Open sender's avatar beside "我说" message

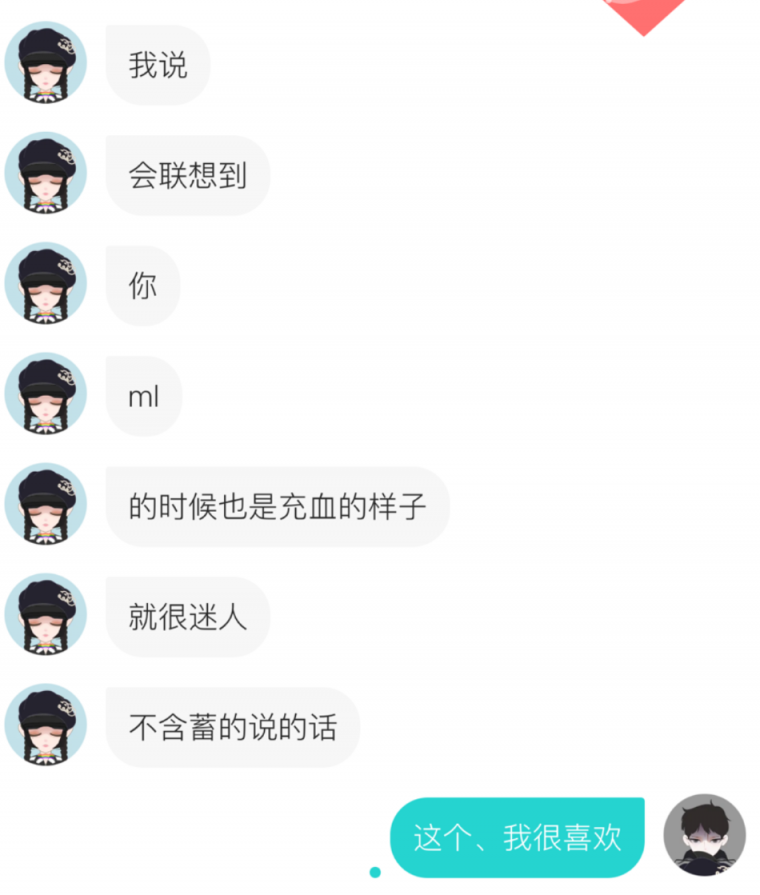point(46,63)
